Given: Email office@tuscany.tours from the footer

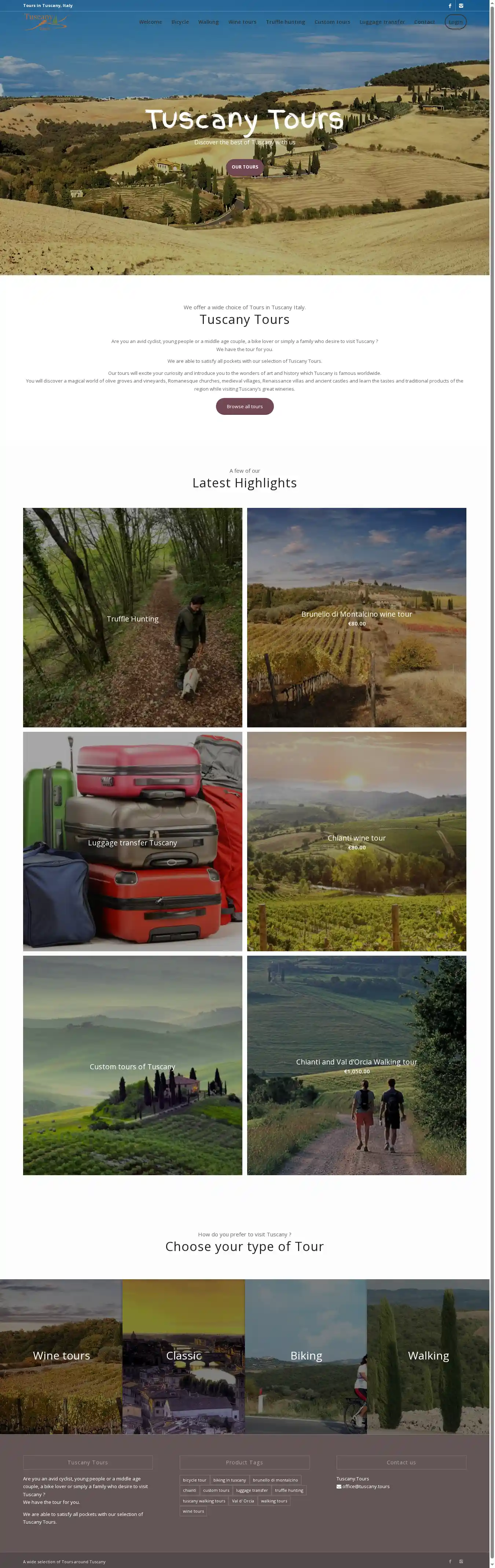Looking at the screenshot, I should 365,1486.
